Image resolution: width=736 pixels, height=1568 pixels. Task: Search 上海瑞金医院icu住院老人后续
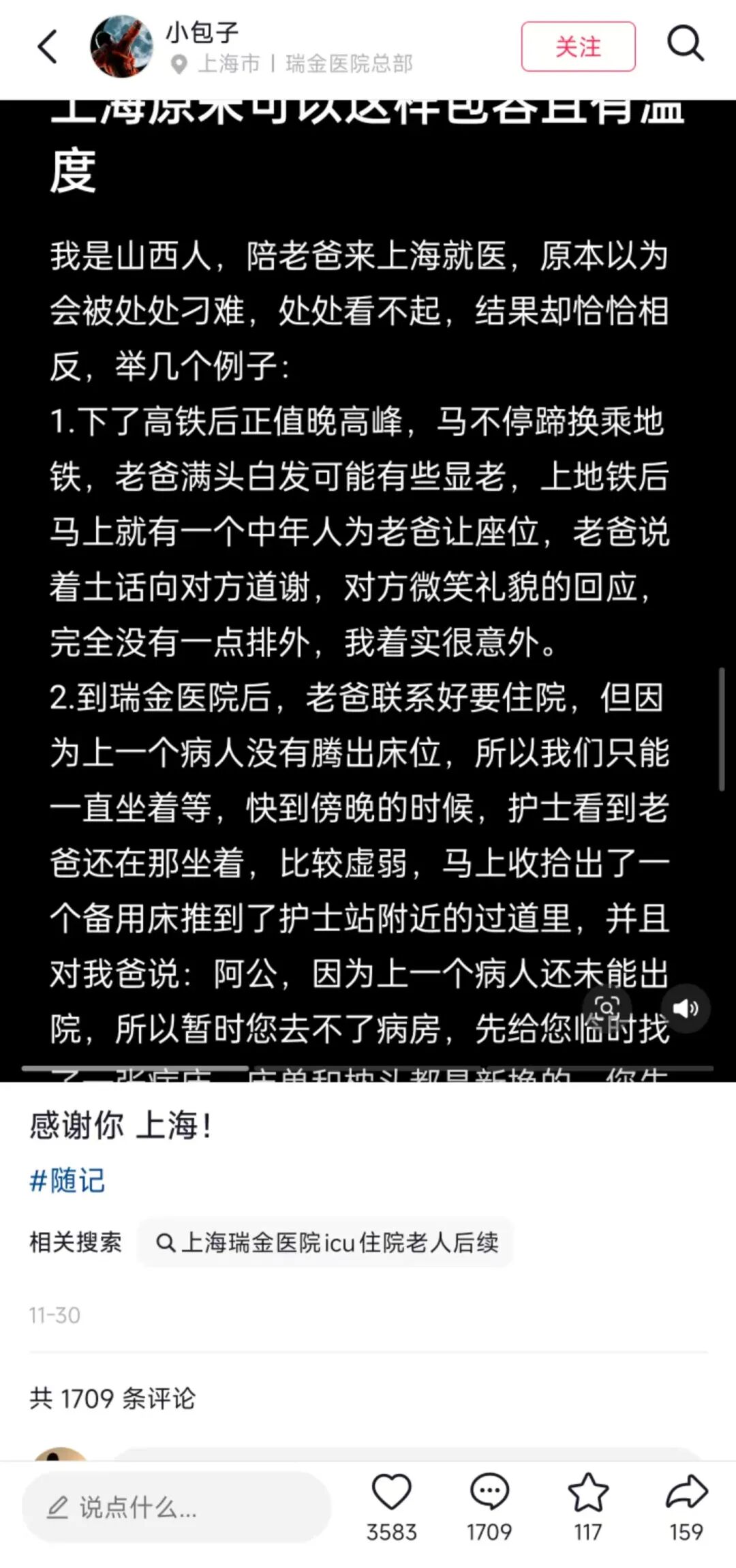327,1243
